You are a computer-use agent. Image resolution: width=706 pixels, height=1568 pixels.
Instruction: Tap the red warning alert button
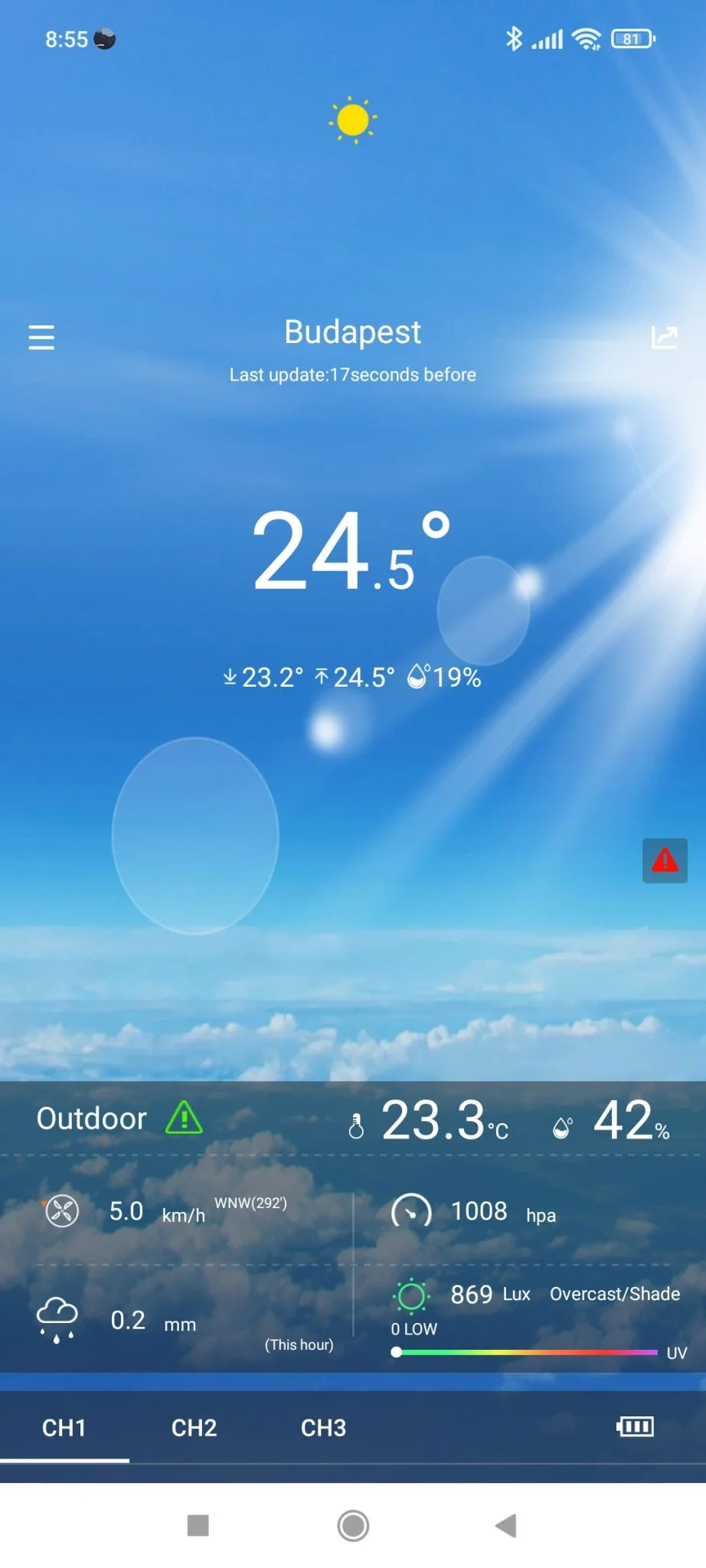coord(665,861)
